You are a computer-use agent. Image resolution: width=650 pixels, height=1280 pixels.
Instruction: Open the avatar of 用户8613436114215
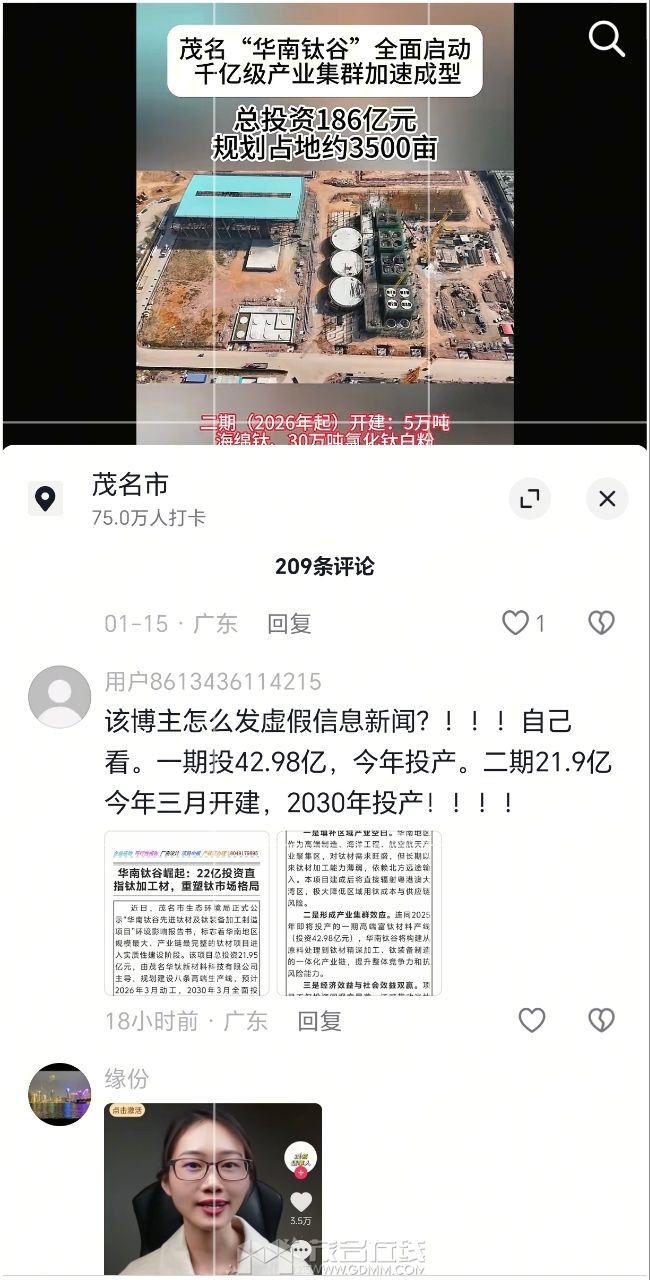pos(59,696)
